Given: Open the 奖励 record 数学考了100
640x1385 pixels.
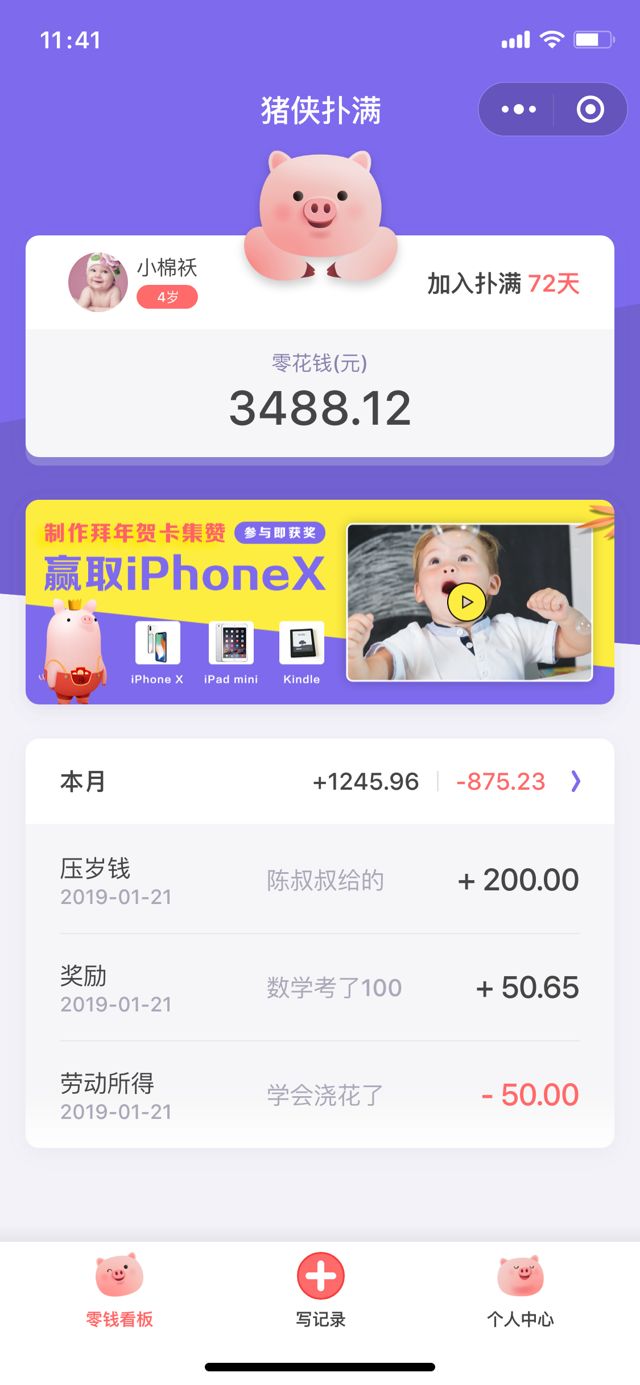Looking at the screenshot, I should 320,987.
